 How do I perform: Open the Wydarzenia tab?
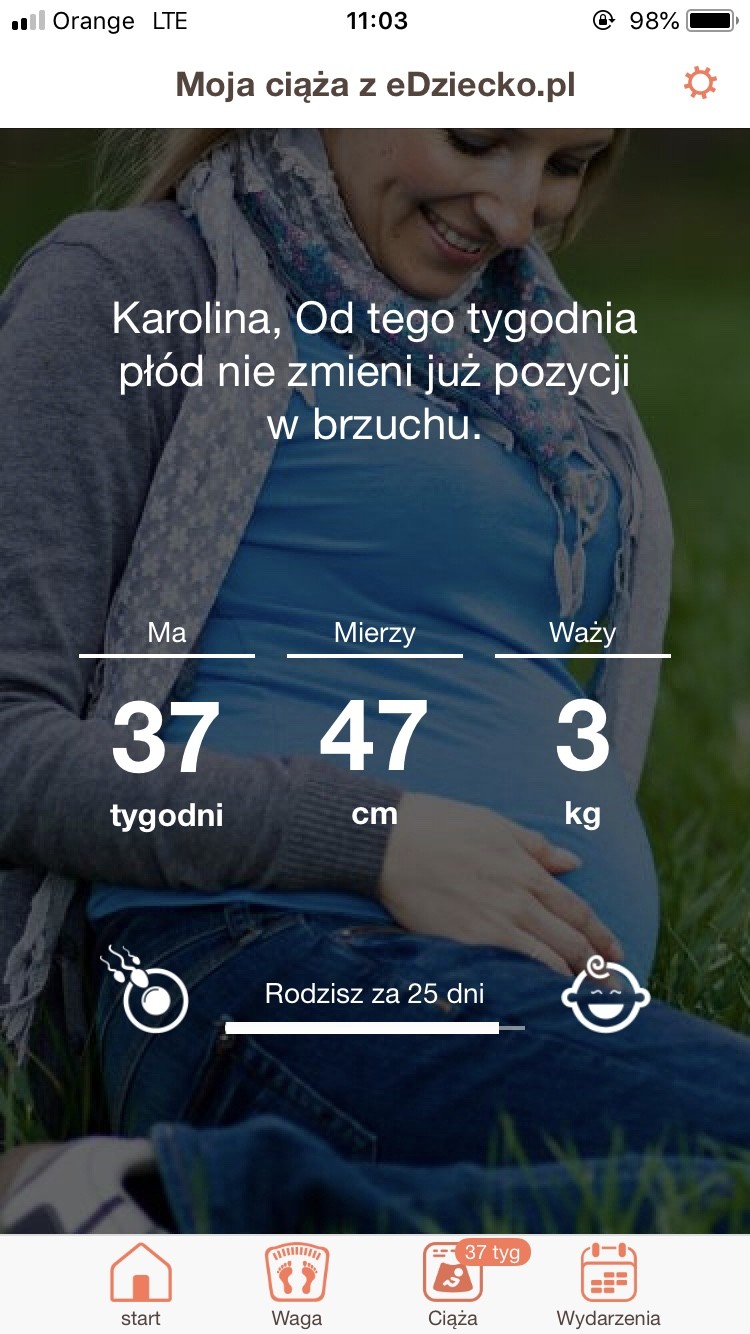coord(609,1285)
